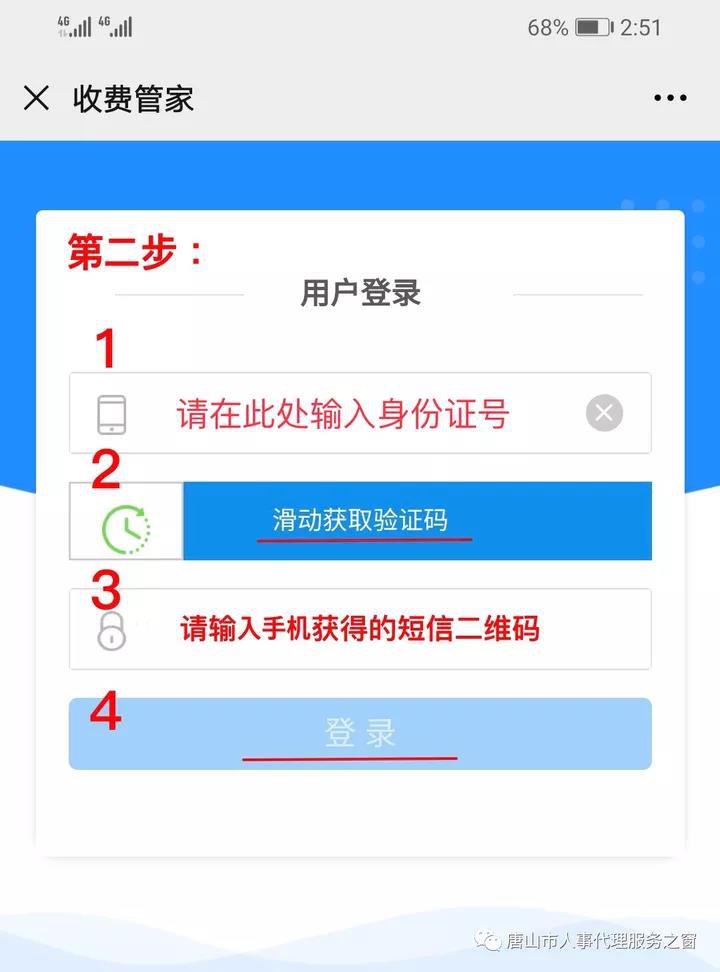Focus the SMS verification code field
Screen dimensions: 720x972
coord(360,629)
